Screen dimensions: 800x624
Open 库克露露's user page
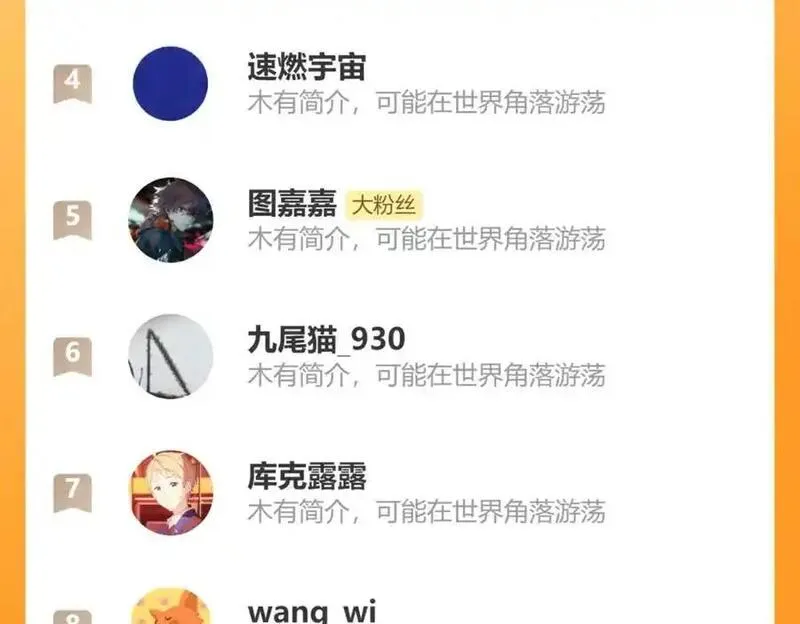point(306,476)
